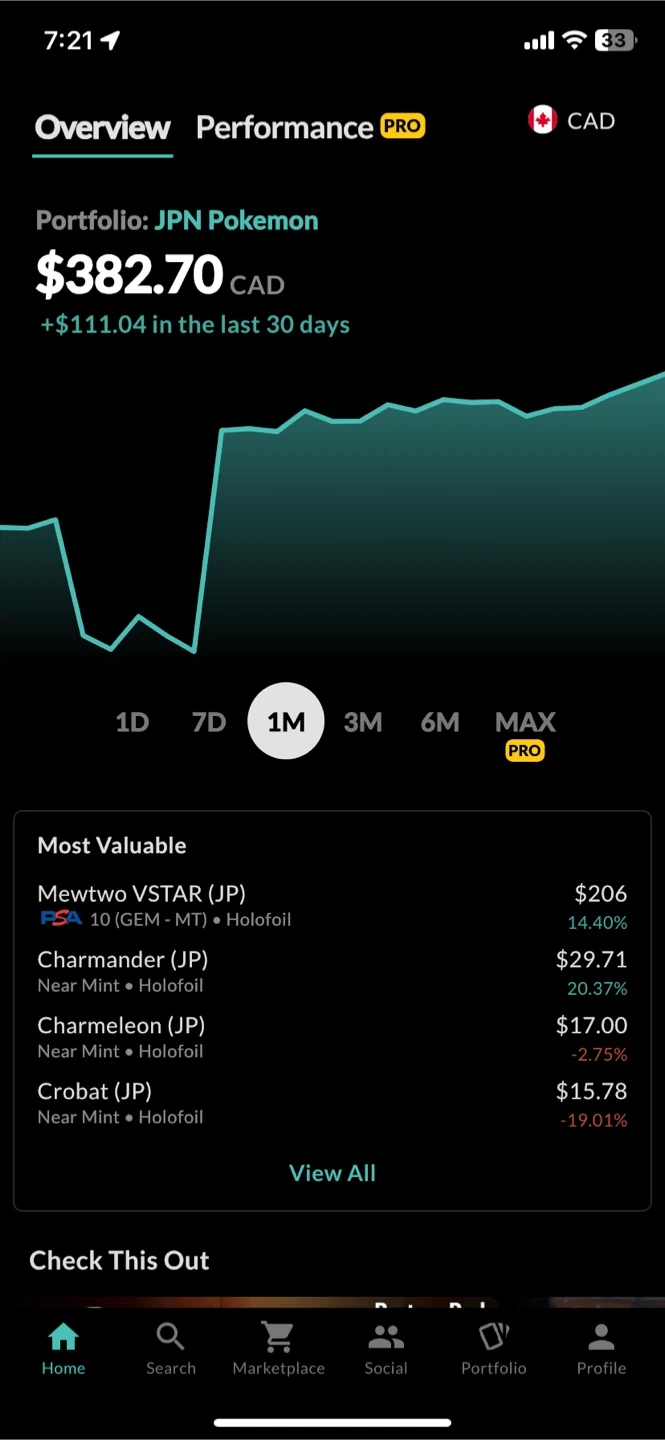This screenshot has height=1440, width=665.
Task: View Charmeleon (JP) card details
Action: (332, 1037)
